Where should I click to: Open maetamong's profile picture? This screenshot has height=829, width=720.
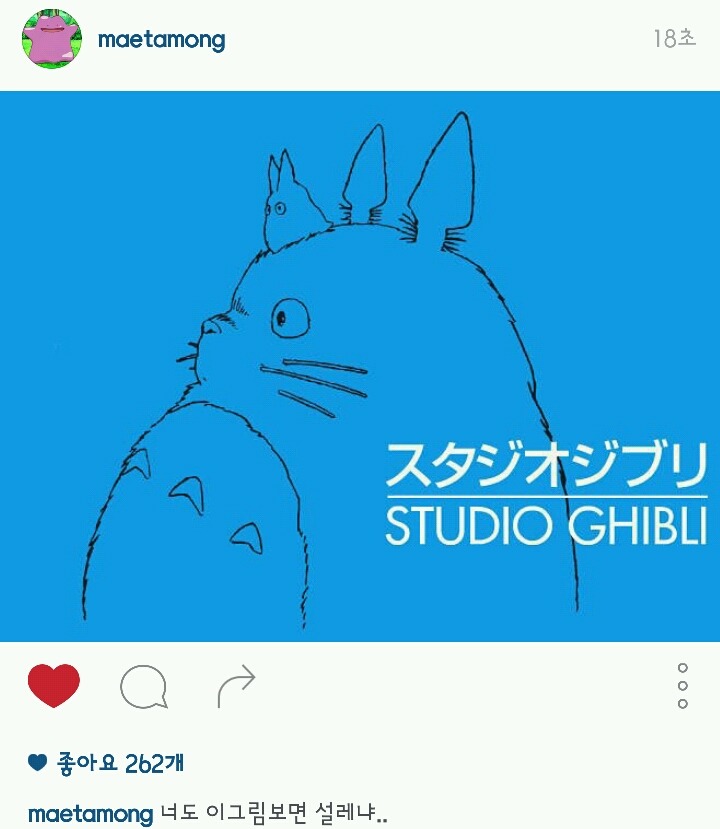pyautogui.click(x=52, y=40)
